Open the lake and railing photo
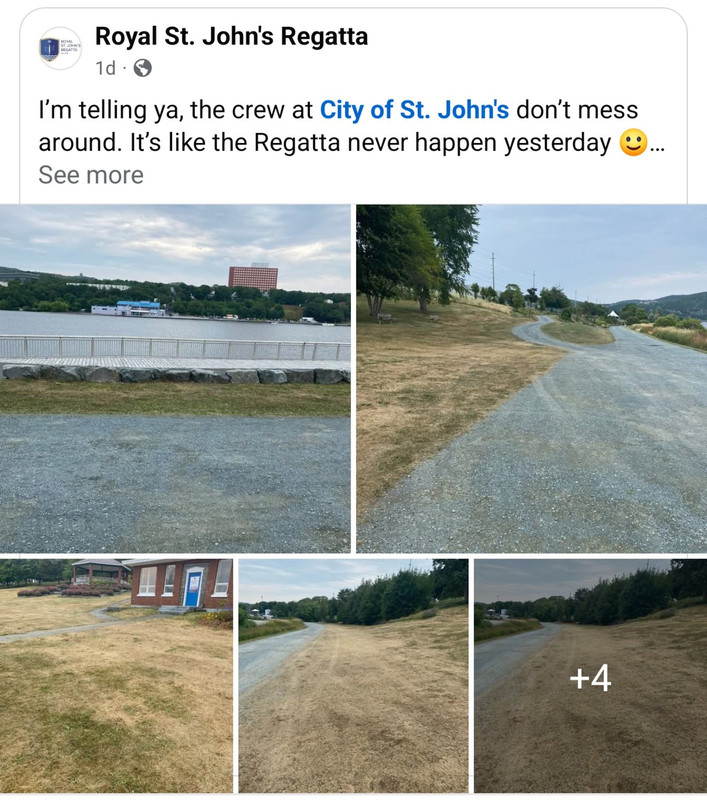Image resolution: width=707 pixels, height=800 pixels. 175,378
